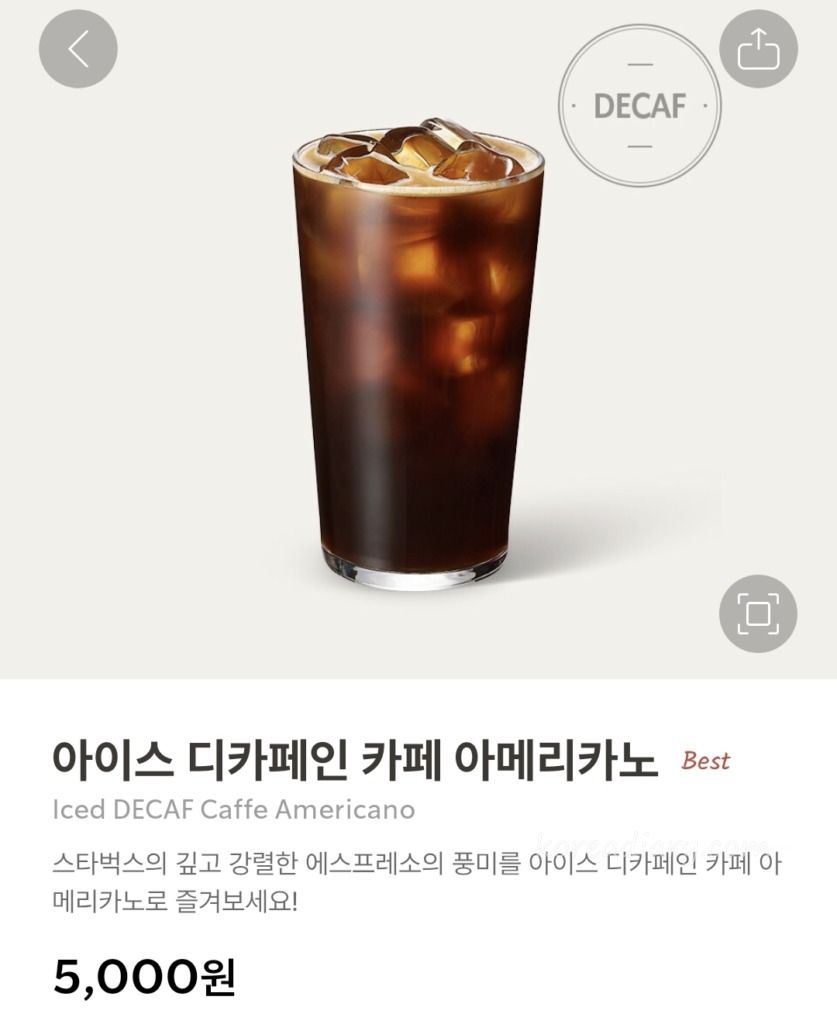Go back using the arrow button
Screen dimensions: 837x1024
tap(78, 48)
